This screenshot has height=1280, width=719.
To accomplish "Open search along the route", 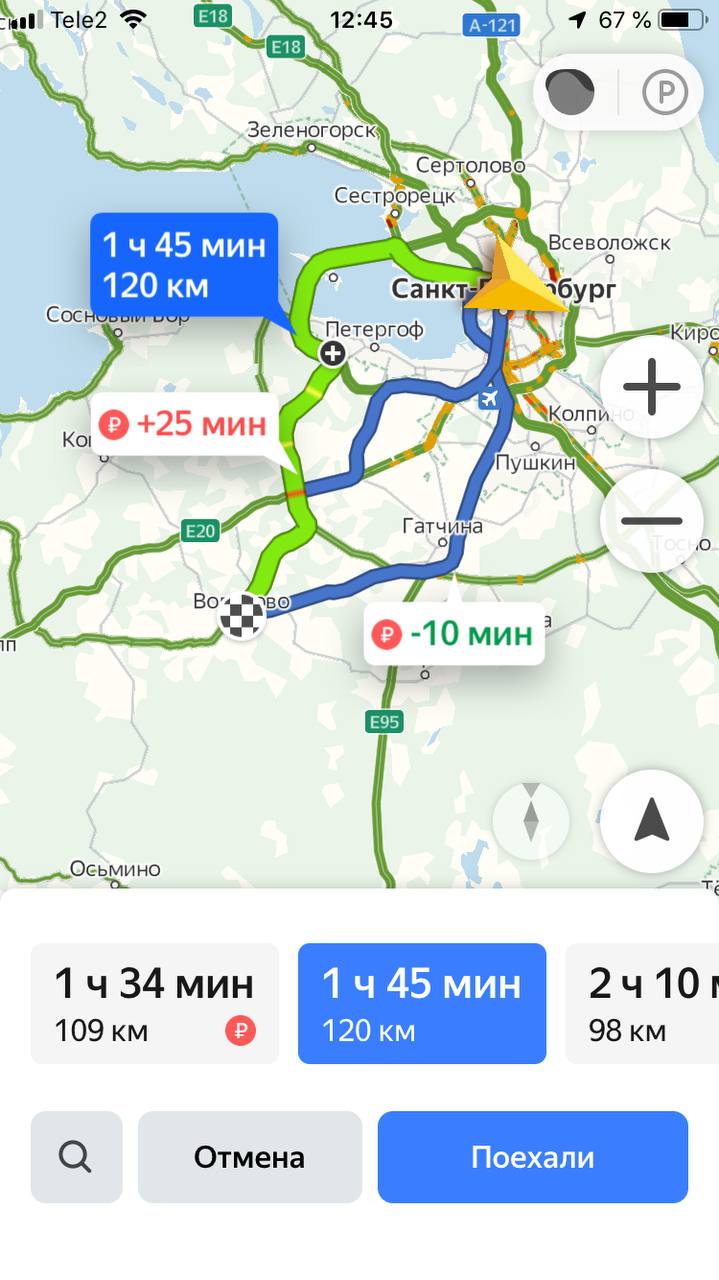I will (x=76, y=1157).
